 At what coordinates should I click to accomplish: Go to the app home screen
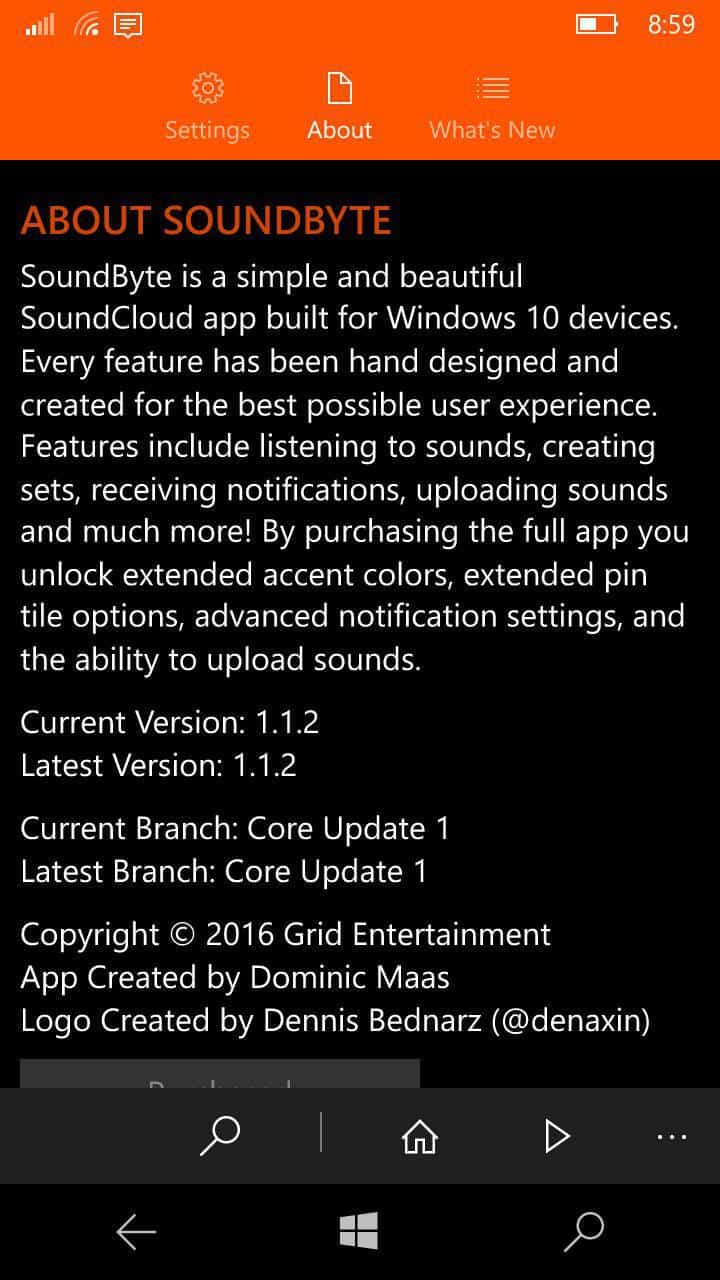pyautogui.click(x=419, y=1135)
